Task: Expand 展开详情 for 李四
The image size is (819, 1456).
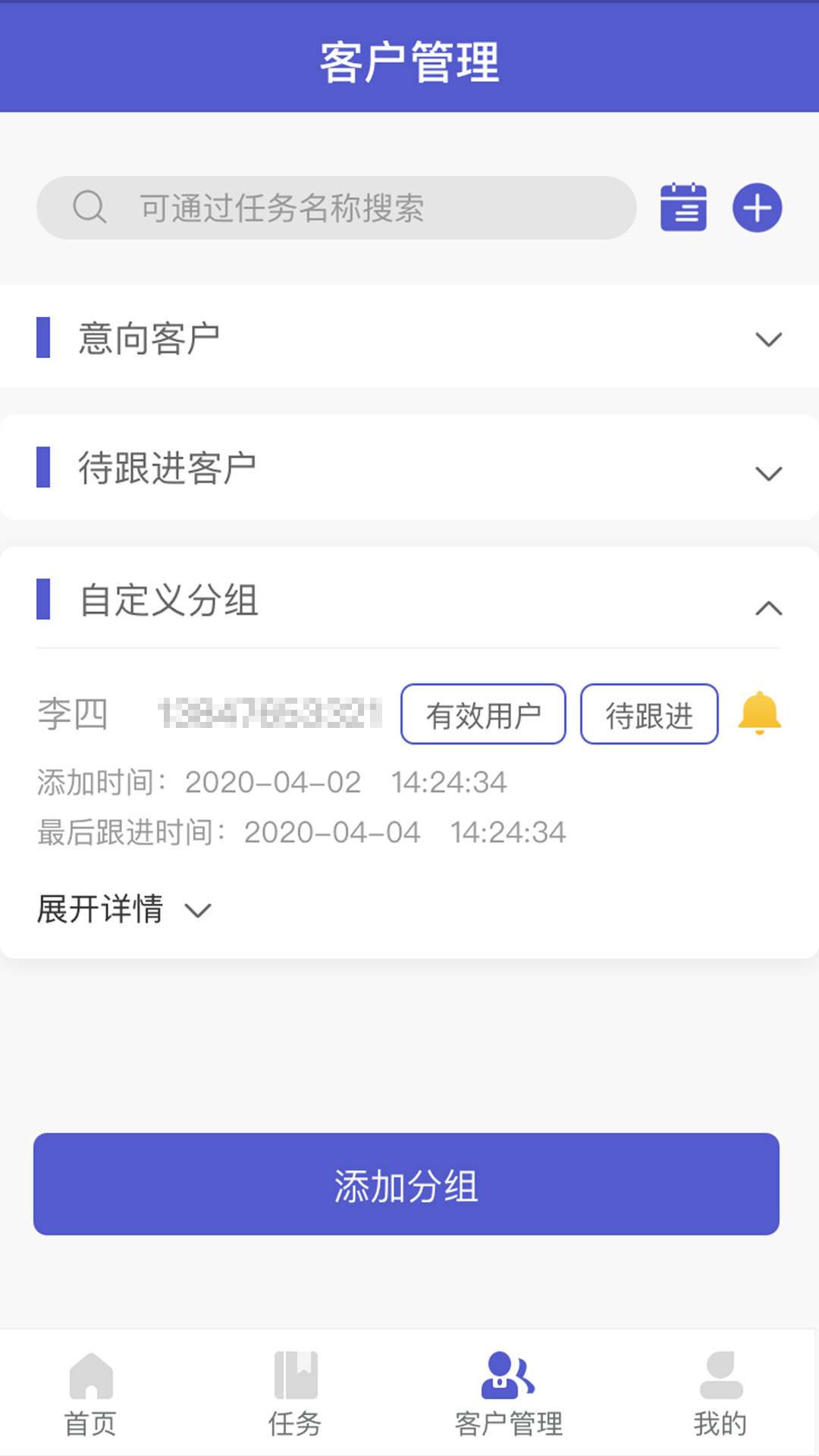Action: [x=125, y=909]
